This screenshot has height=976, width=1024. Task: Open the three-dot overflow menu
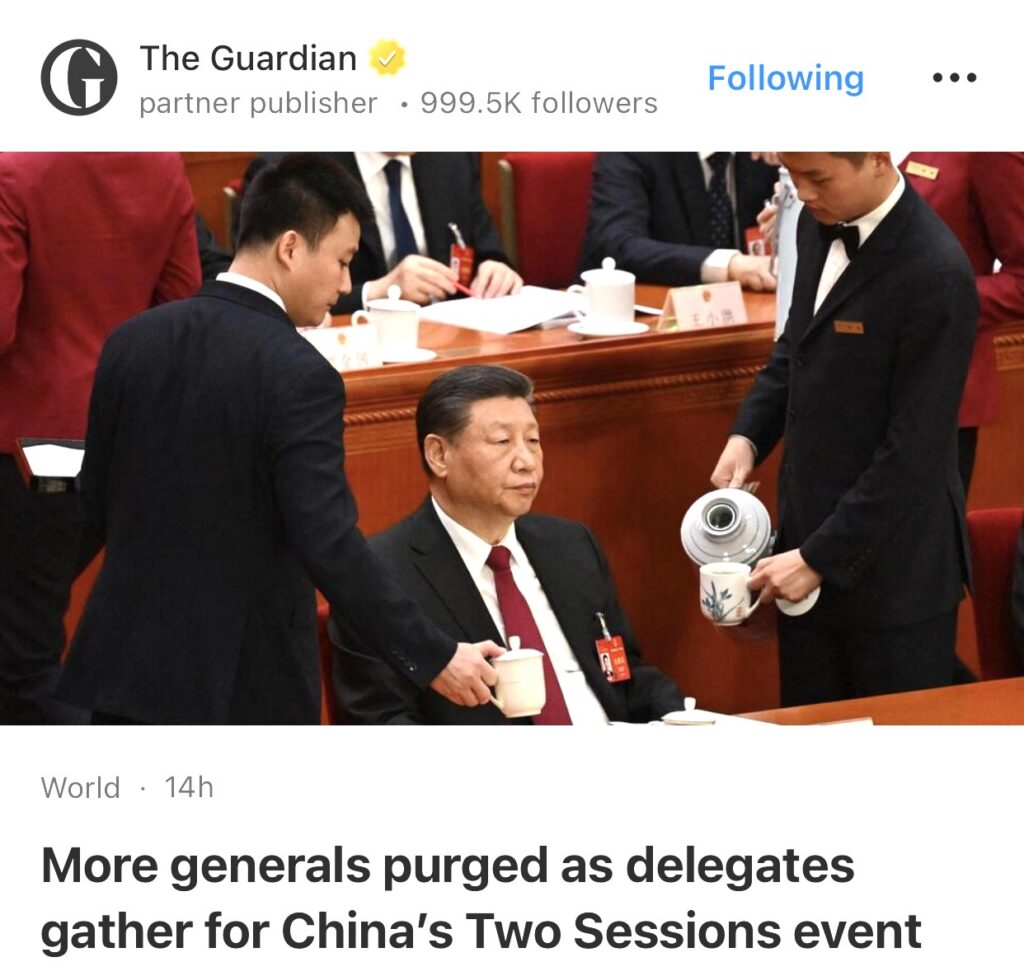(x=954, y=78)
